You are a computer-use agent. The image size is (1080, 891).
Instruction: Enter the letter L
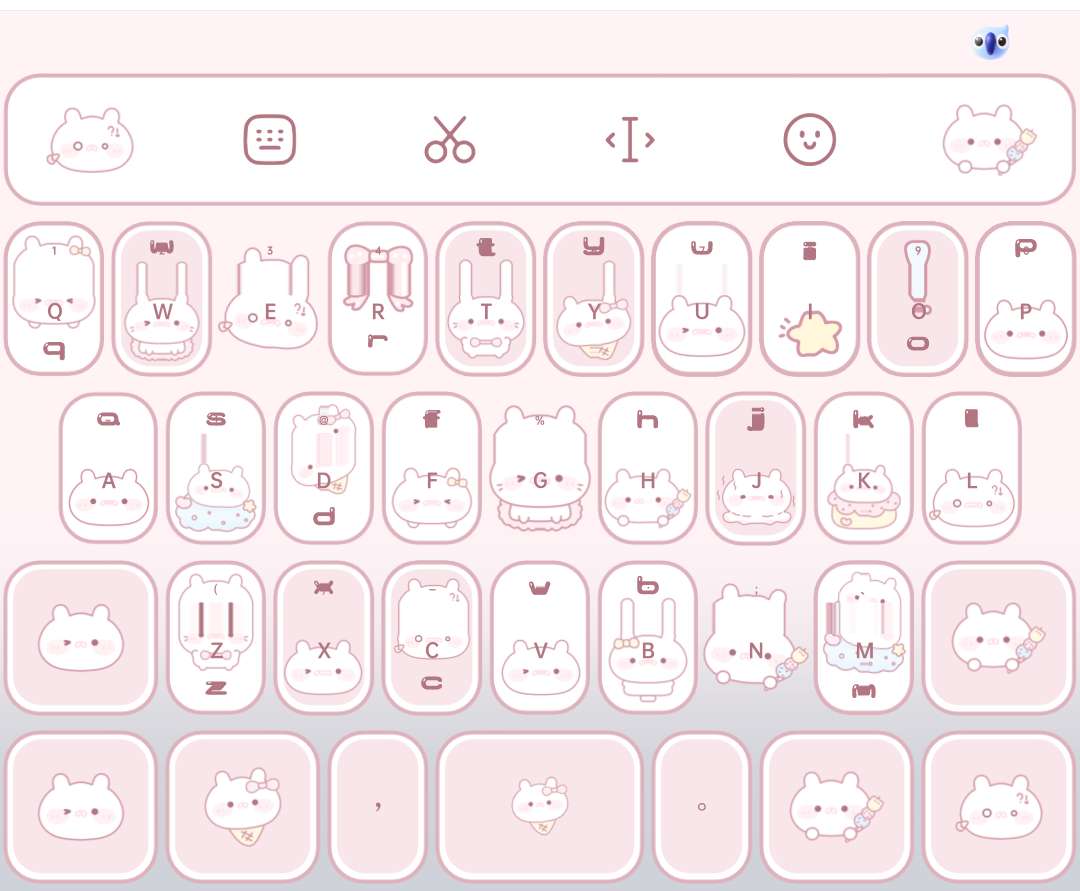click(x=972, y=468)
